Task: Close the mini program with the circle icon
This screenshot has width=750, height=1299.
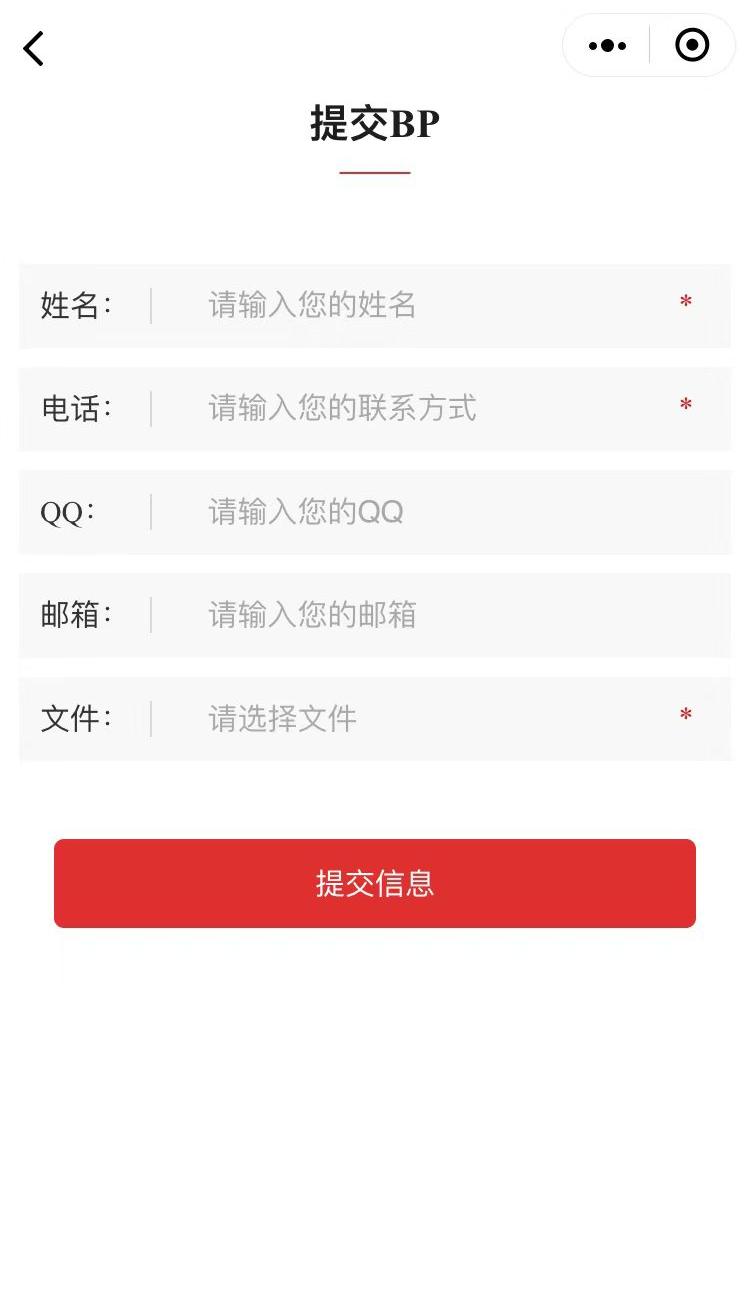Action: click(x=692, y=46)
